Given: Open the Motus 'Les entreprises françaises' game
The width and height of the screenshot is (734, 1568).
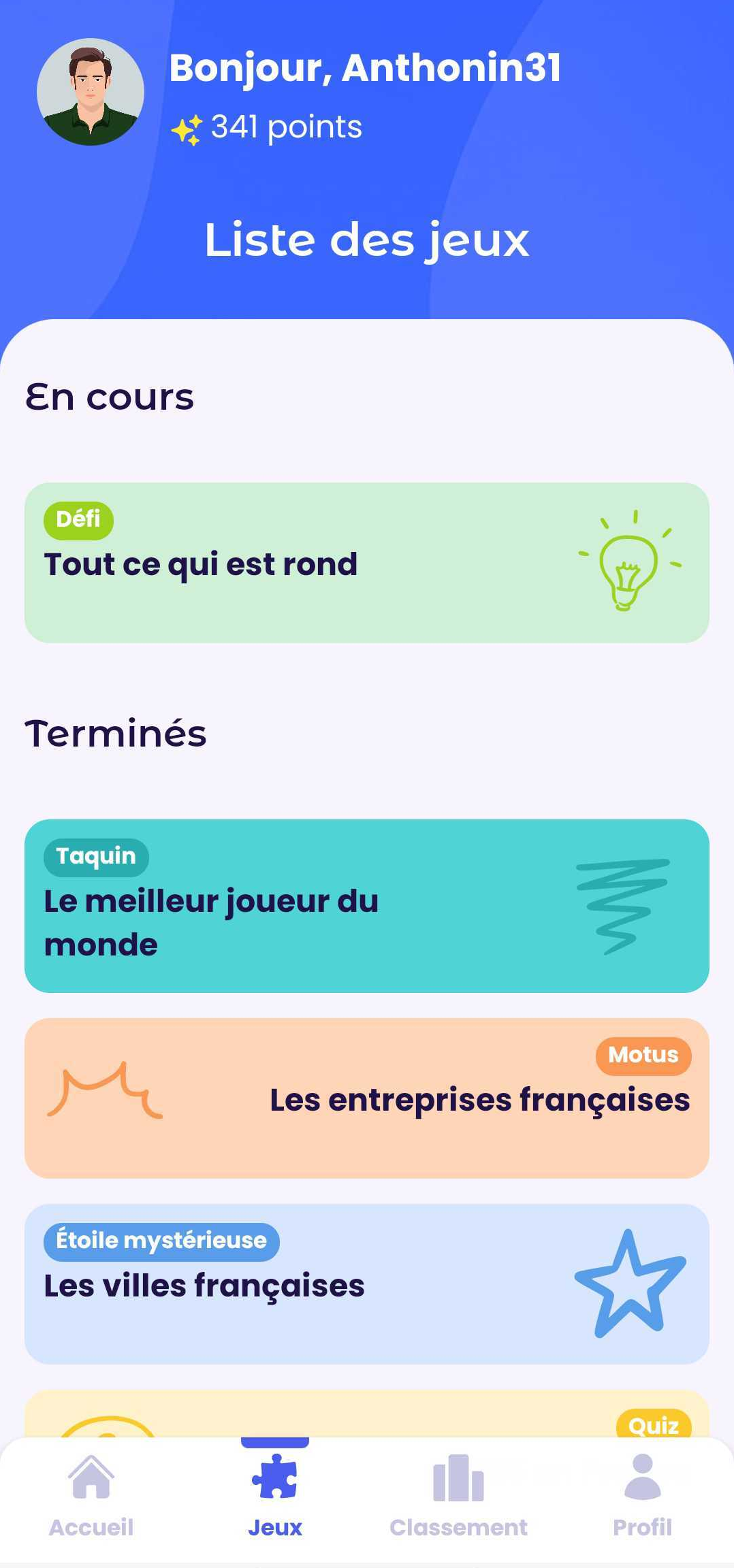Looking at the screenshot, I should pos(366,1098).
